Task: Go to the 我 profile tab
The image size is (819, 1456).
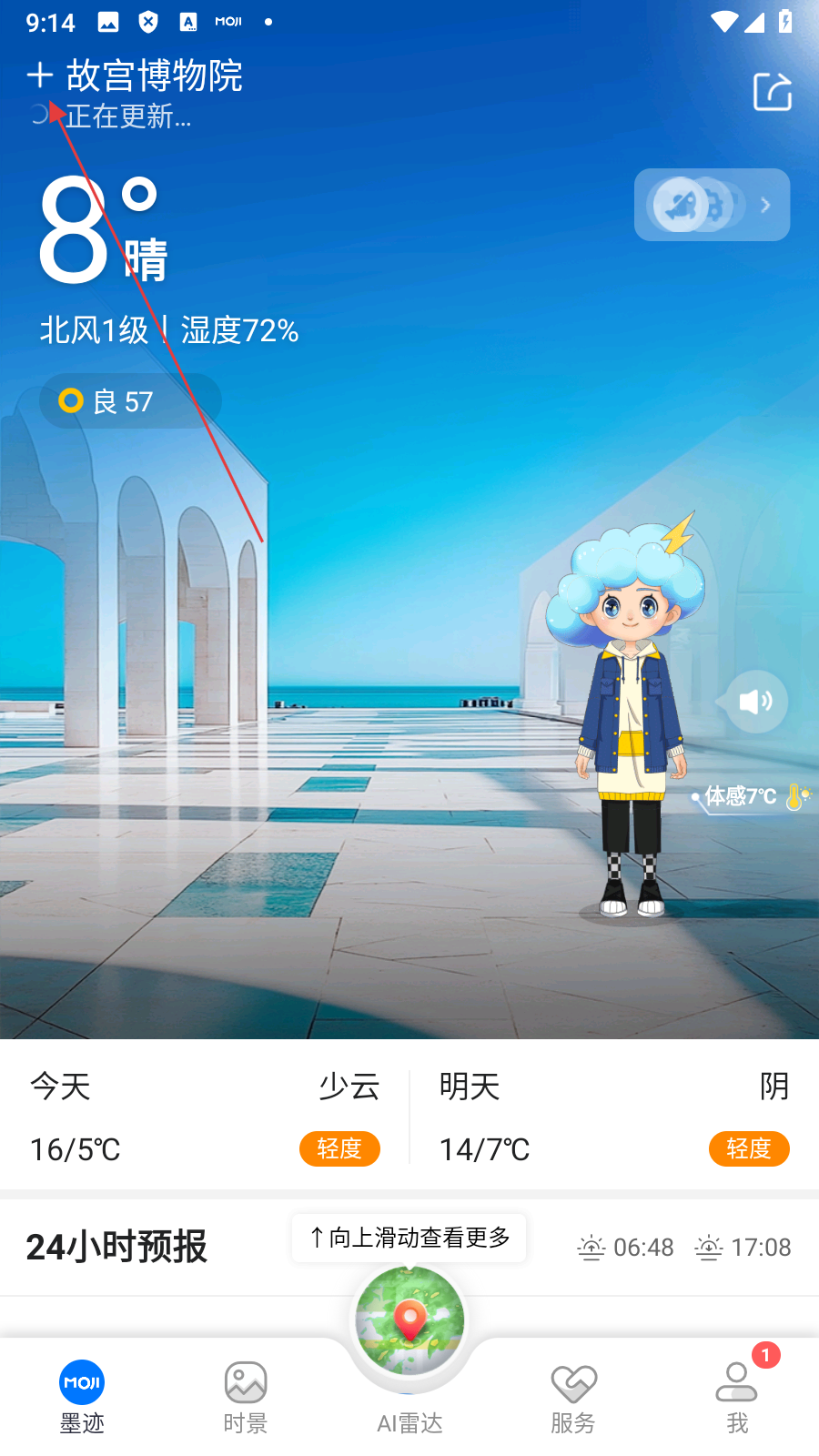Action: coord(737,1398)
